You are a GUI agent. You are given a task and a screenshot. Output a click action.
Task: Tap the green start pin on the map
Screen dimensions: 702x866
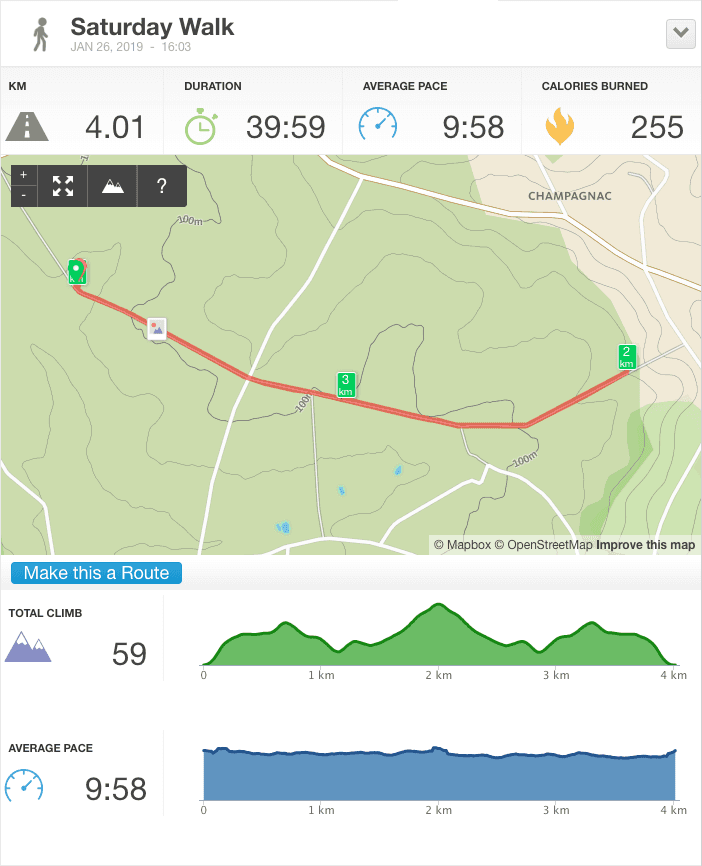75,270
